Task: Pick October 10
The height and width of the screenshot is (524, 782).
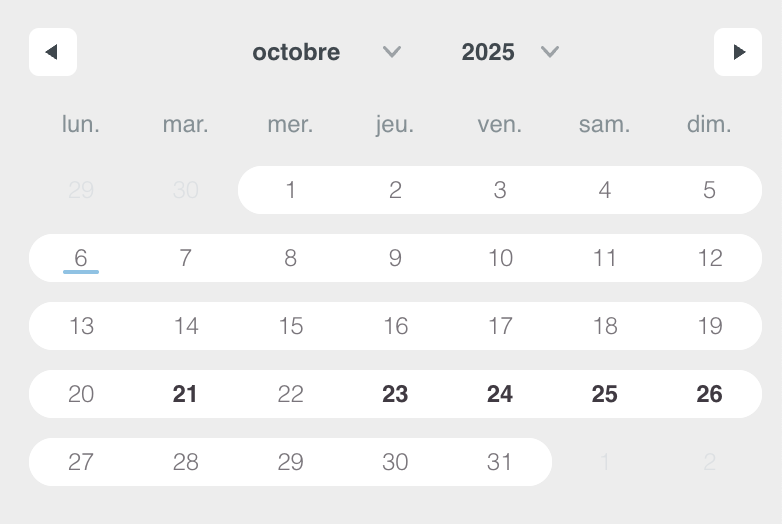Action: click(x=500, y=258)
